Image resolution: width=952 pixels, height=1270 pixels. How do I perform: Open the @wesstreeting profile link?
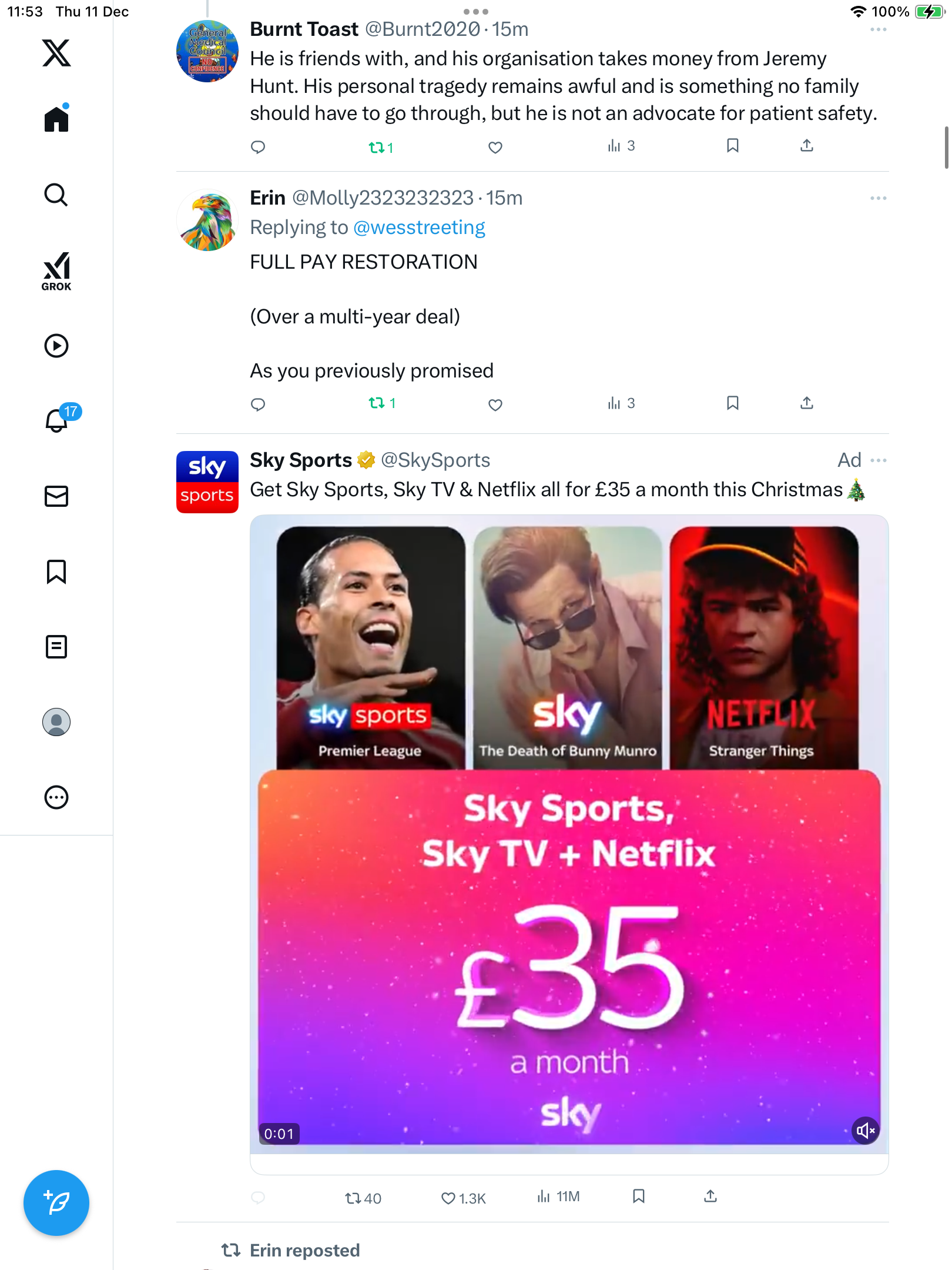tap(419, 228)
